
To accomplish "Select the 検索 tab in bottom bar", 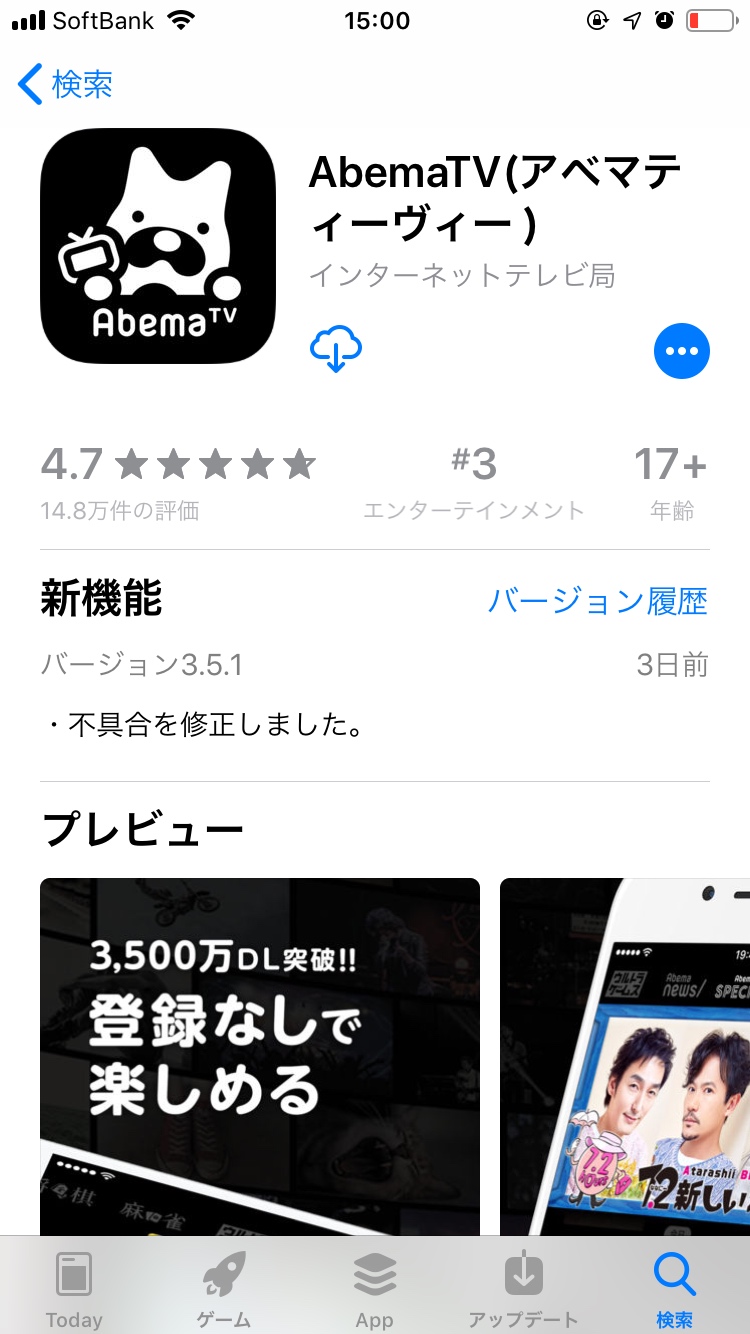I will 674,1288.
